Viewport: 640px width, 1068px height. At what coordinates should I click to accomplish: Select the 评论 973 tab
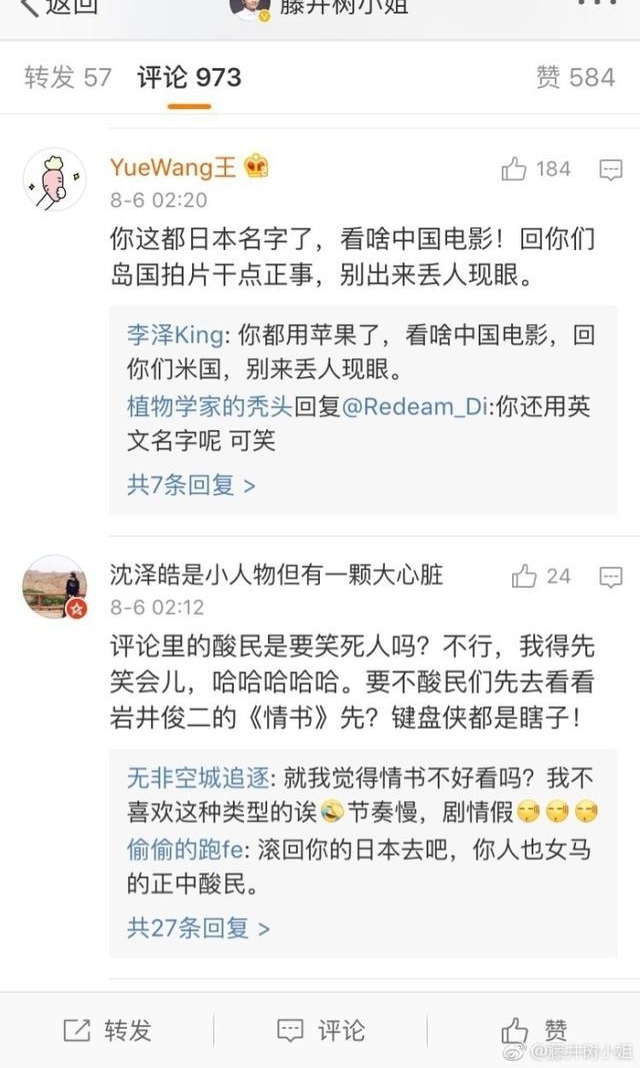tap(189, 77)
